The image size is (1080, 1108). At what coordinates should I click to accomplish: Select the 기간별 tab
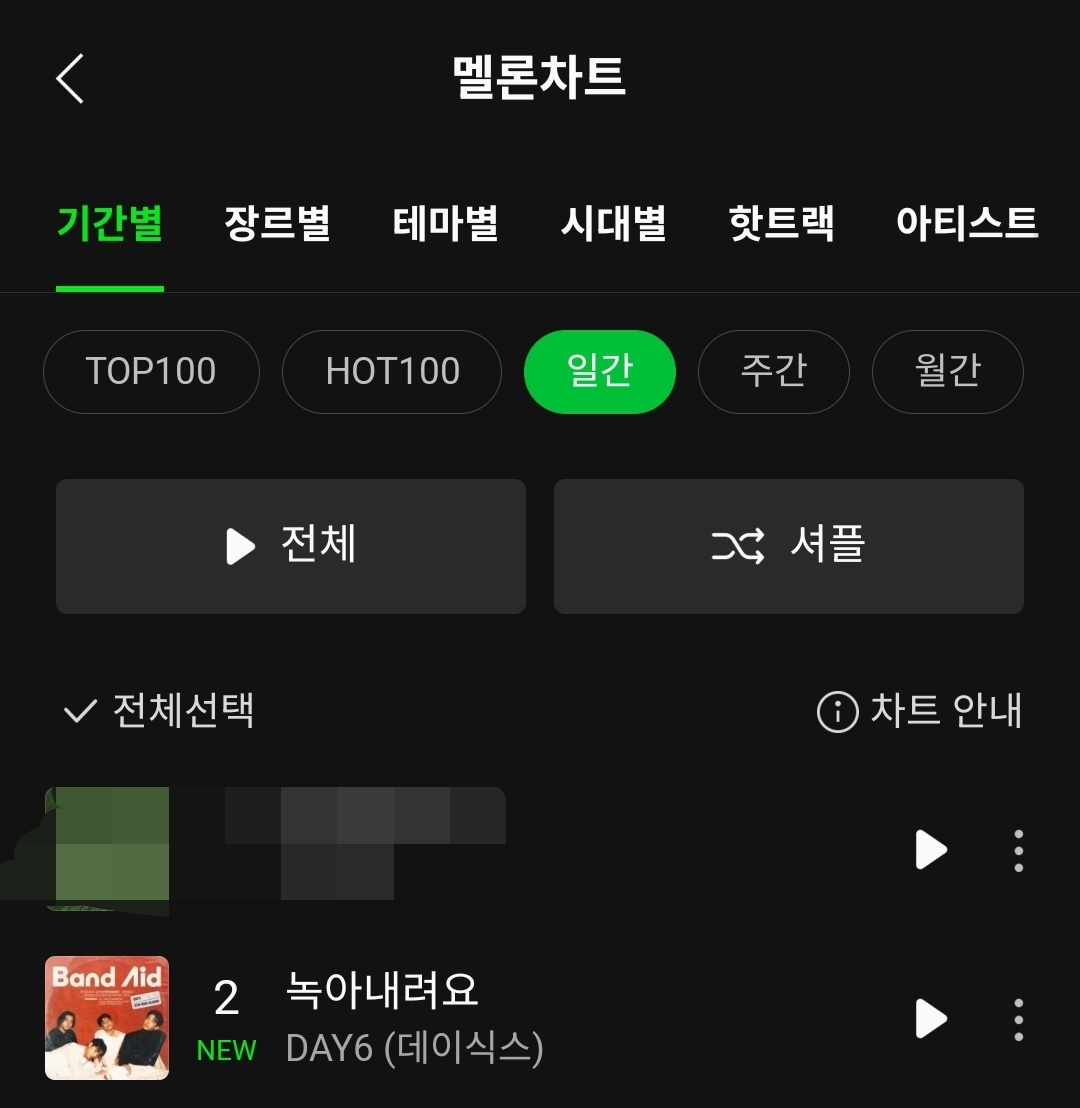click(x=109, y=223)
